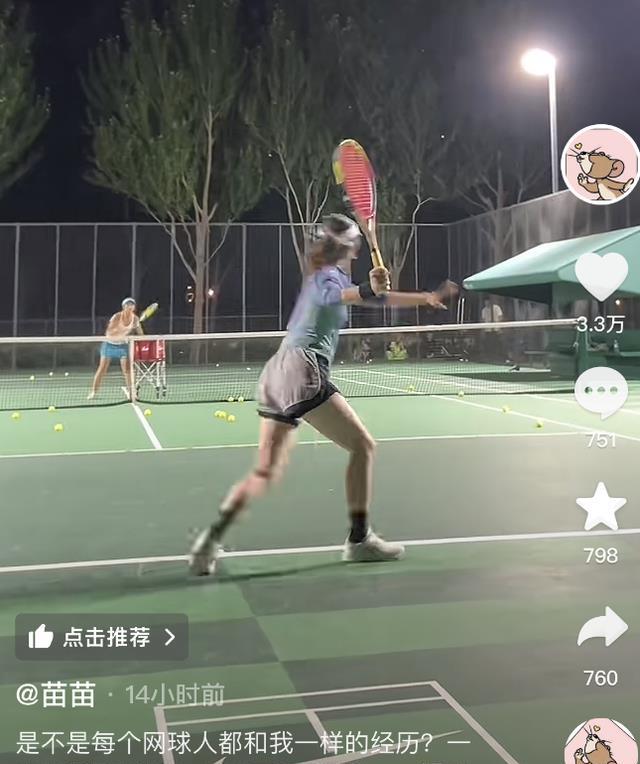640x764 pixels.
Task: Open the creator's mouse avatar profile
Action: coord(600,165)
